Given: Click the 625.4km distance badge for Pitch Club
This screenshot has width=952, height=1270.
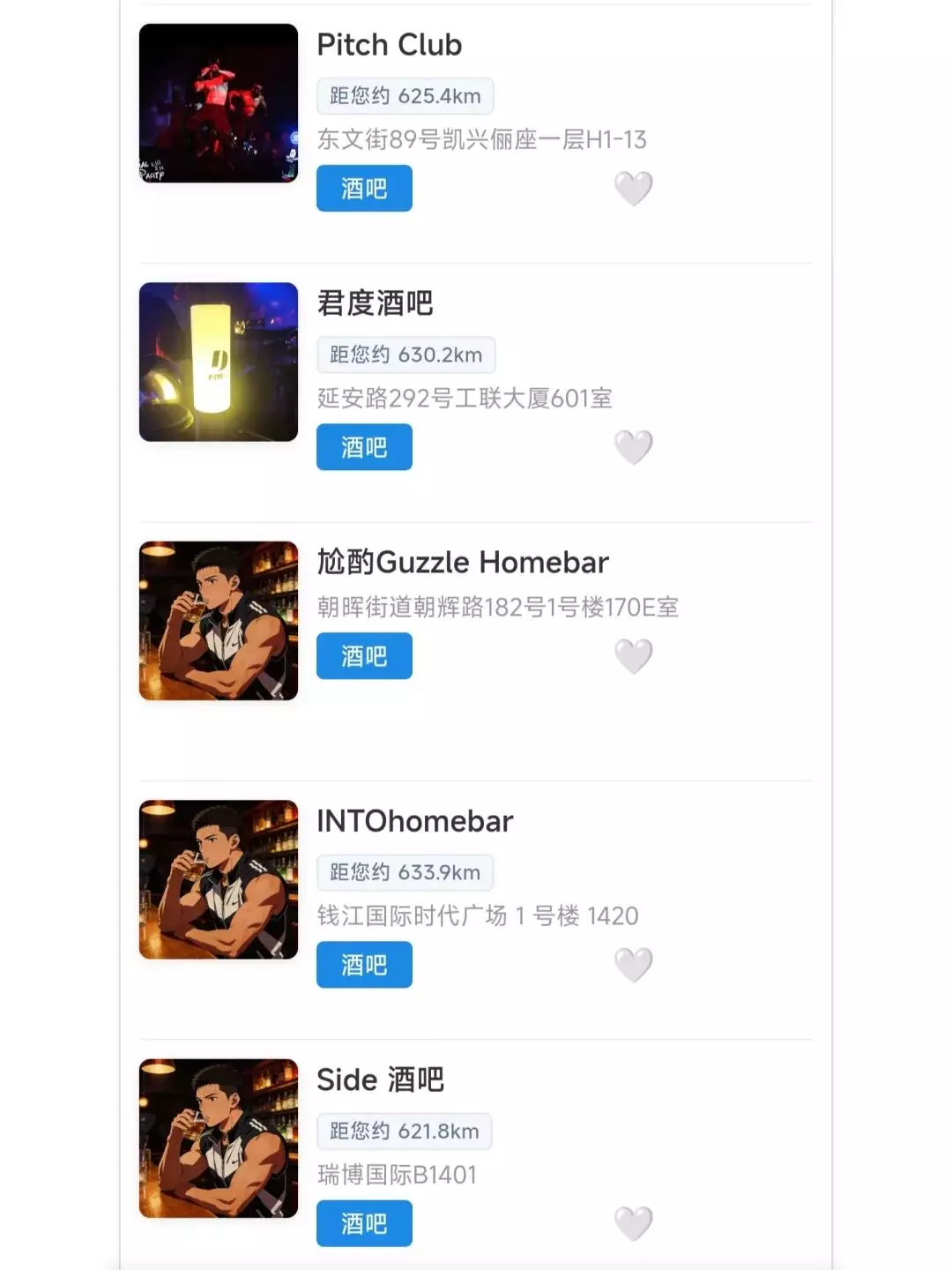Looking at the screenshot, I should [405, 96].
